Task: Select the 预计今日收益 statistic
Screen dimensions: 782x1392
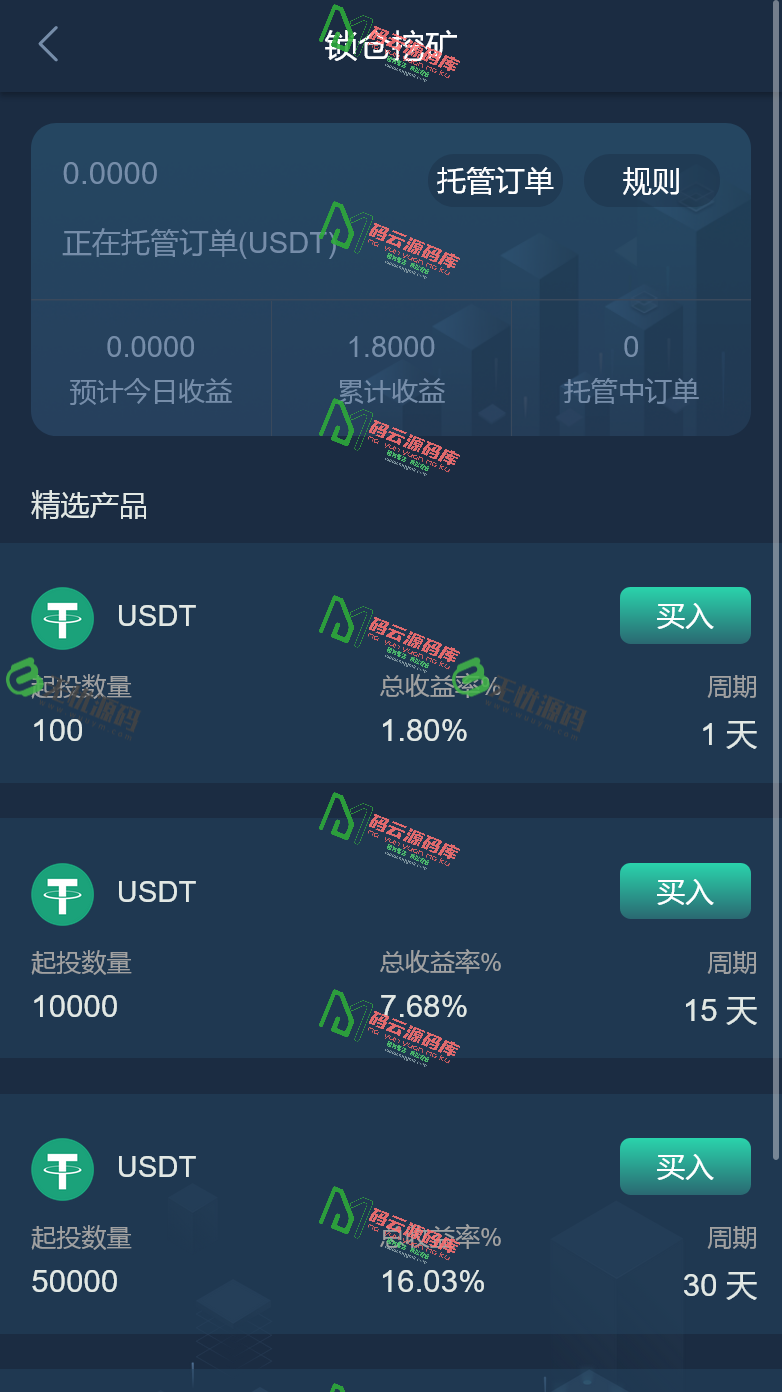Action: coord(148,392)
